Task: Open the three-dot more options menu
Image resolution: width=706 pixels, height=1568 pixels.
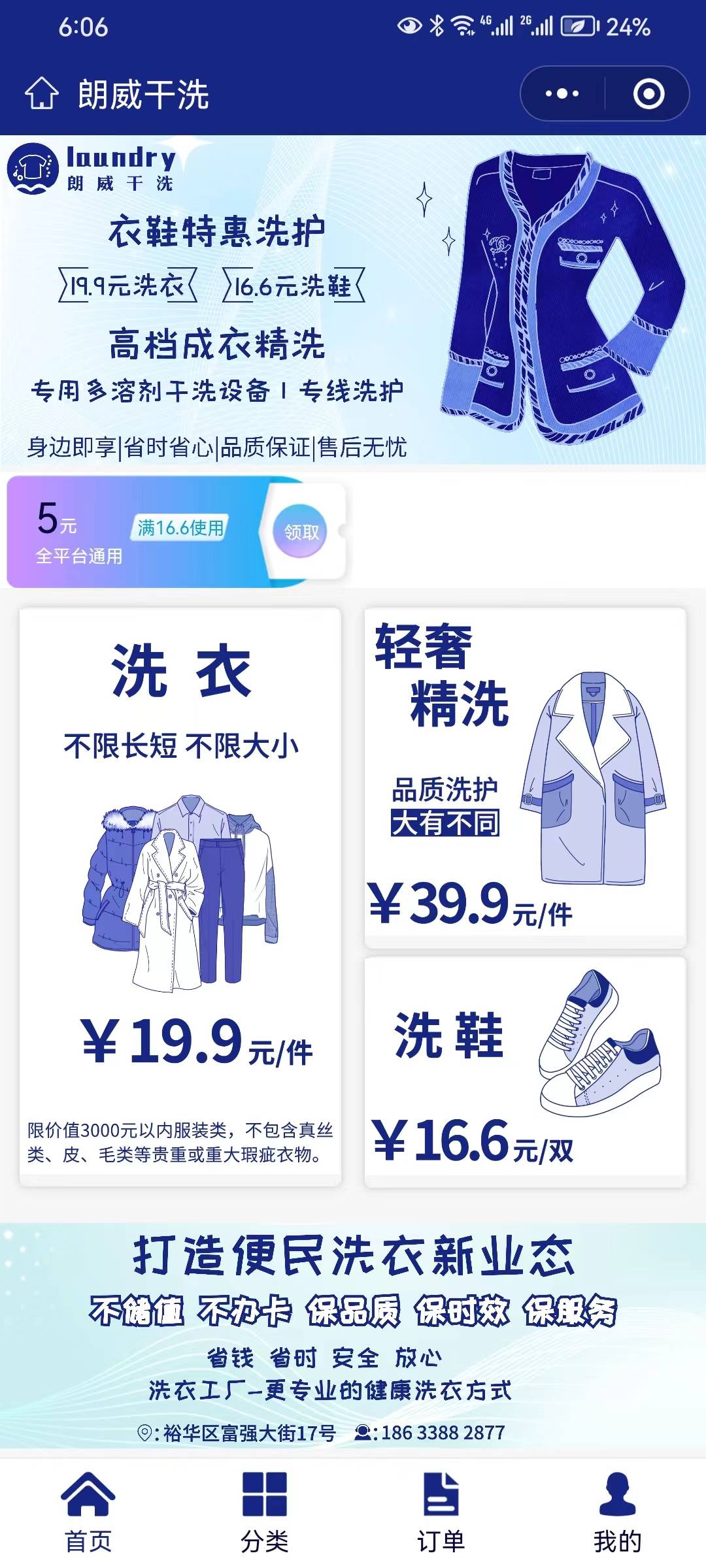Action: click(562, 93)
